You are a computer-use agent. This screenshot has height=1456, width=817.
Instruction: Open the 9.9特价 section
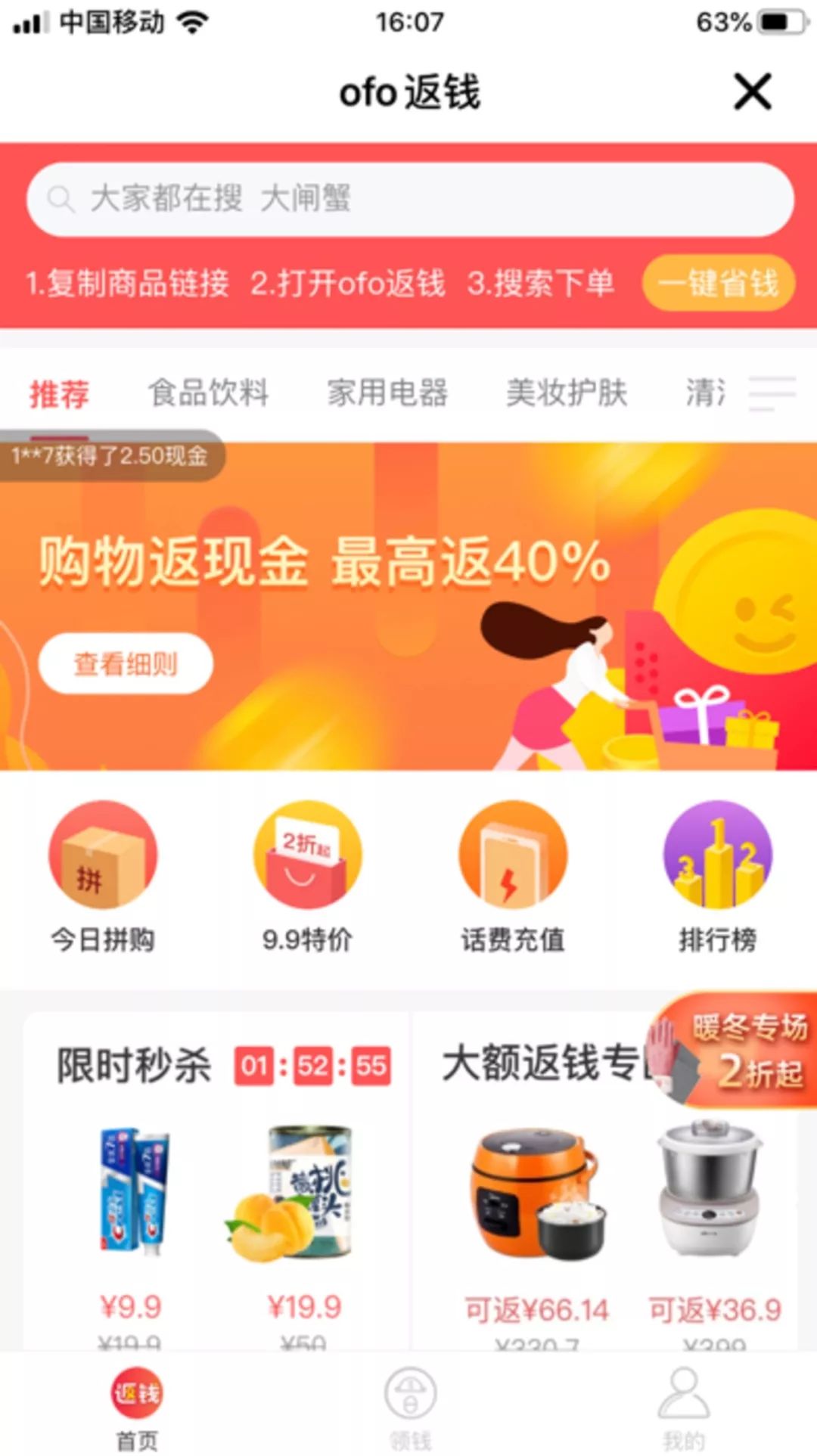click(307, 877)
